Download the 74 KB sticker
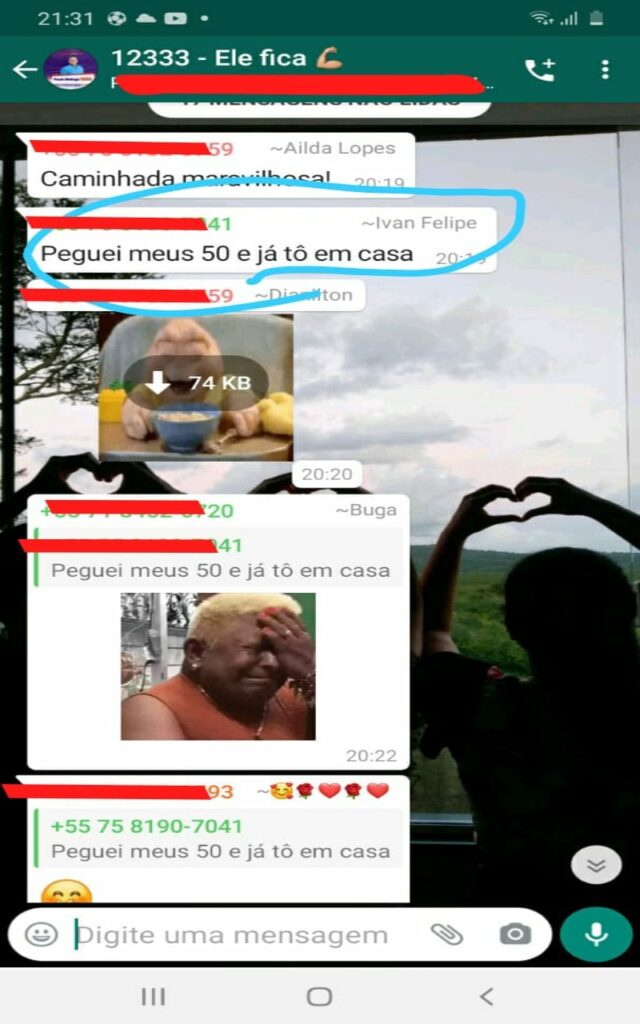 (x=196, y=383)
